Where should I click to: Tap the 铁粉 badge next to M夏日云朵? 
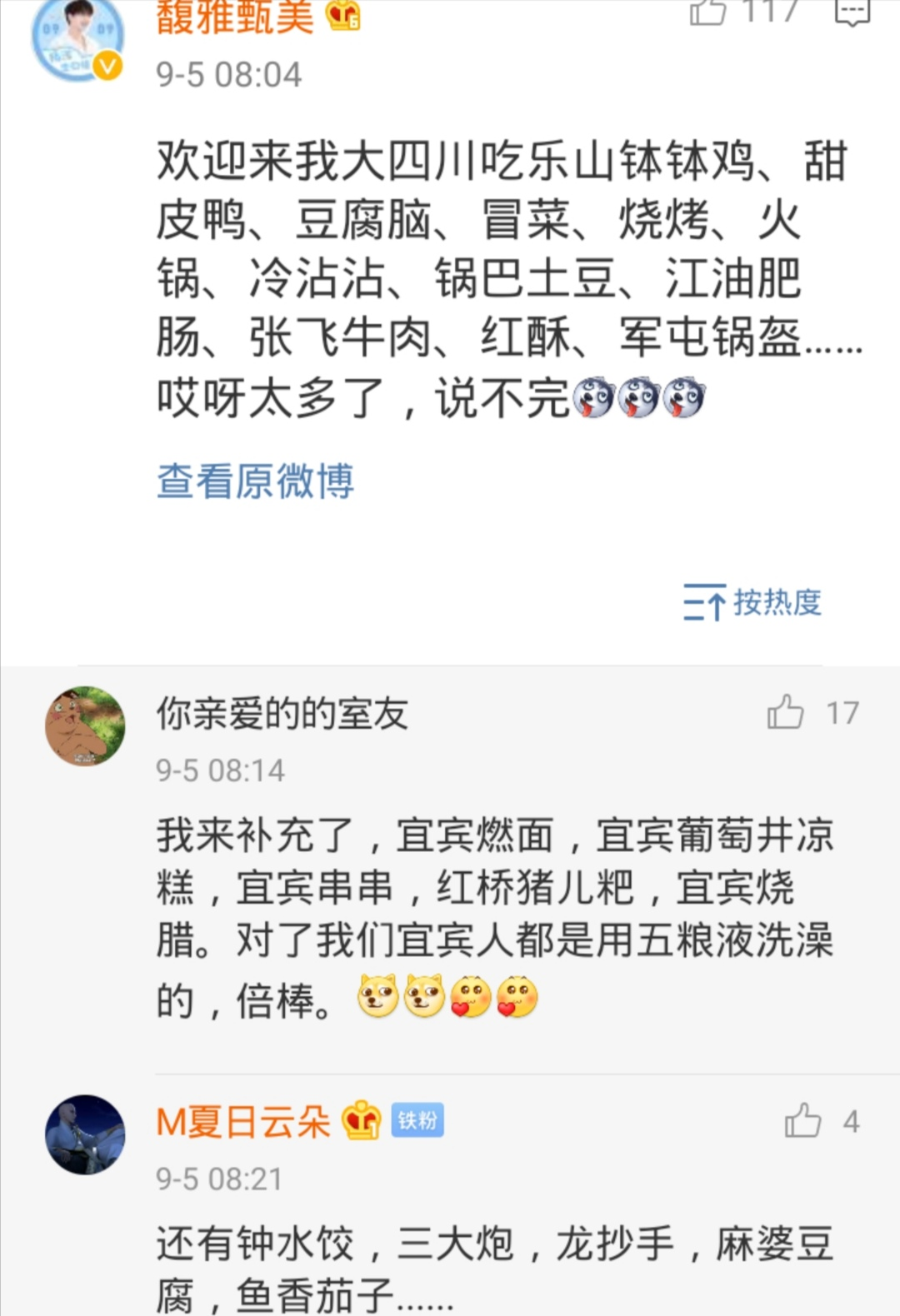click(417, 1121)
